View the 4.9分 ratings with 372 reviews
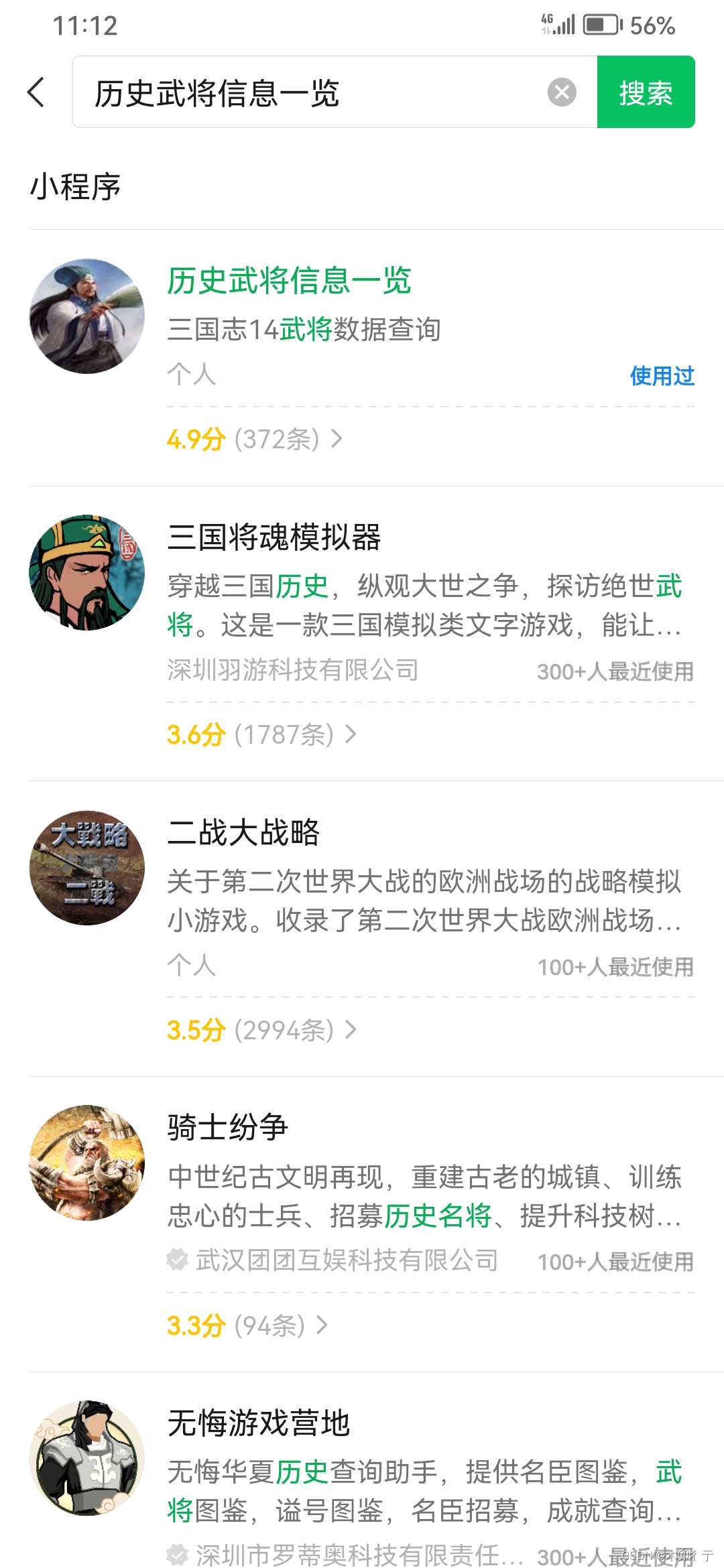Viewport: 724px width, 1568px height. 255,440
